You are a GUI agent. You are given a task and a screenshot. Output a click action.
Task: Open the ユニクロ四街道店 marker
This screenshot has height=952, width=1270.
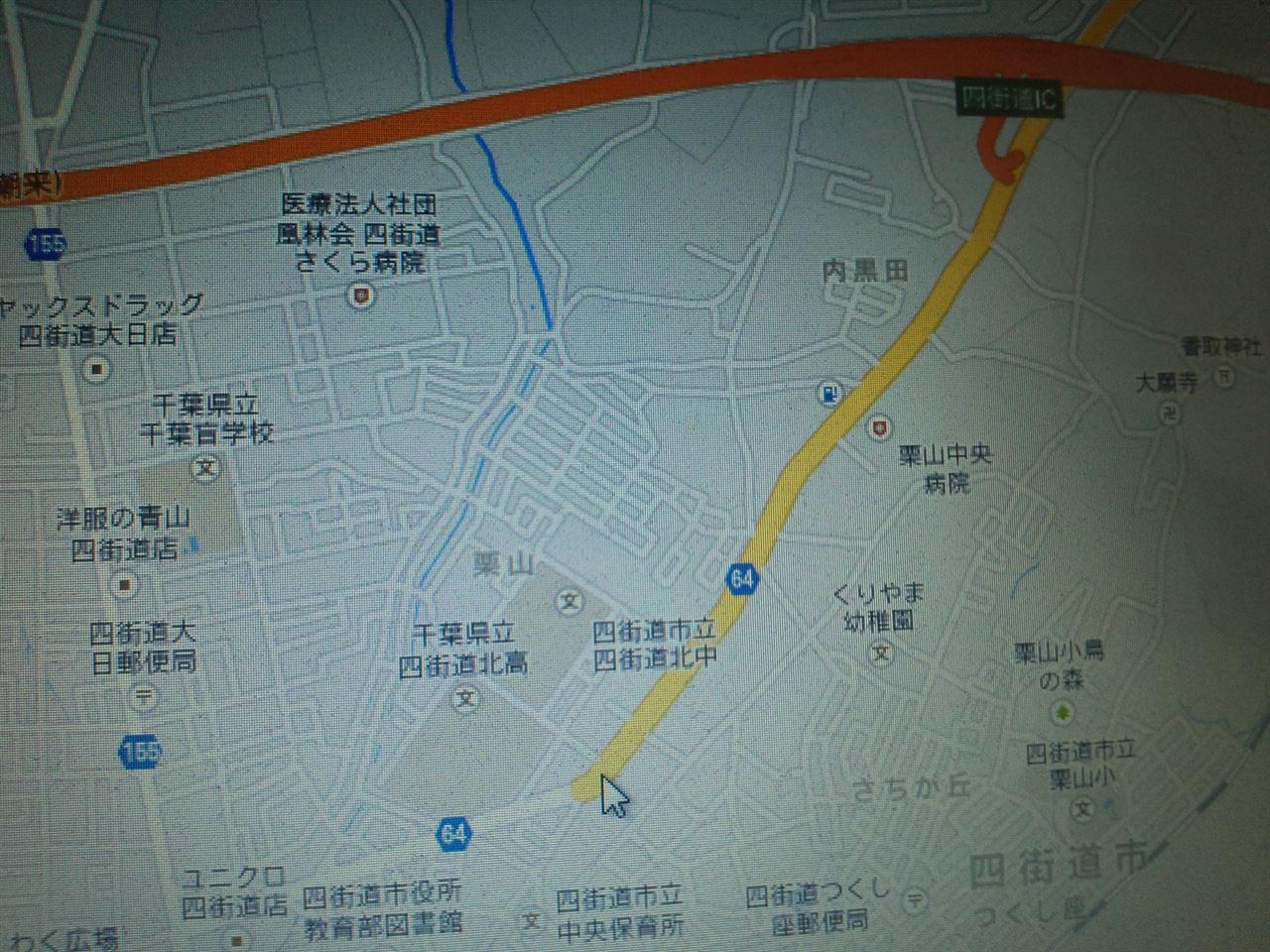[x=236, y=940]
